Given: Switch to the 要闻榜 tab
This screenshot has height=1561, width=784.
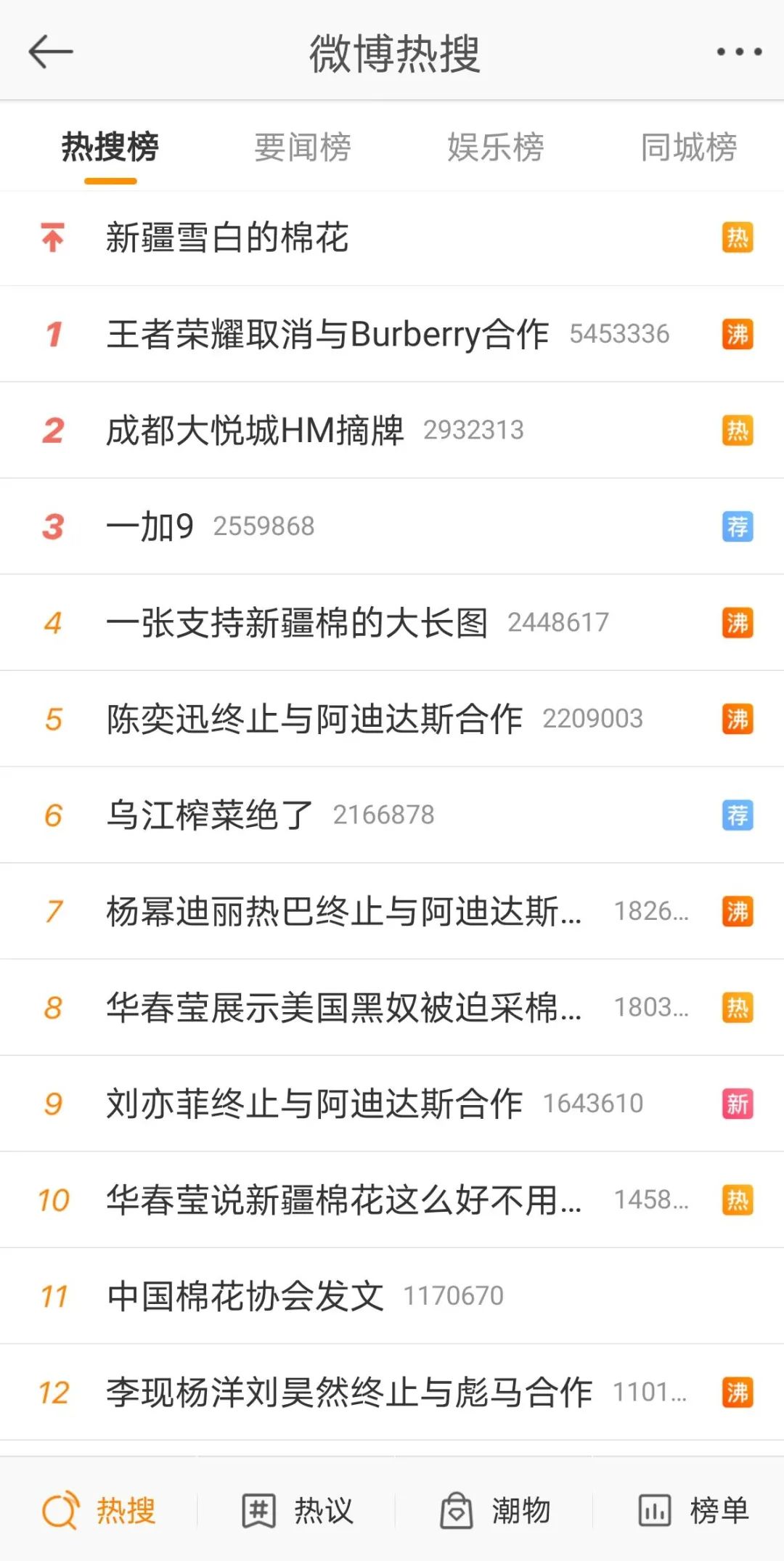Looking at the screenshot, I should point(302,147).
